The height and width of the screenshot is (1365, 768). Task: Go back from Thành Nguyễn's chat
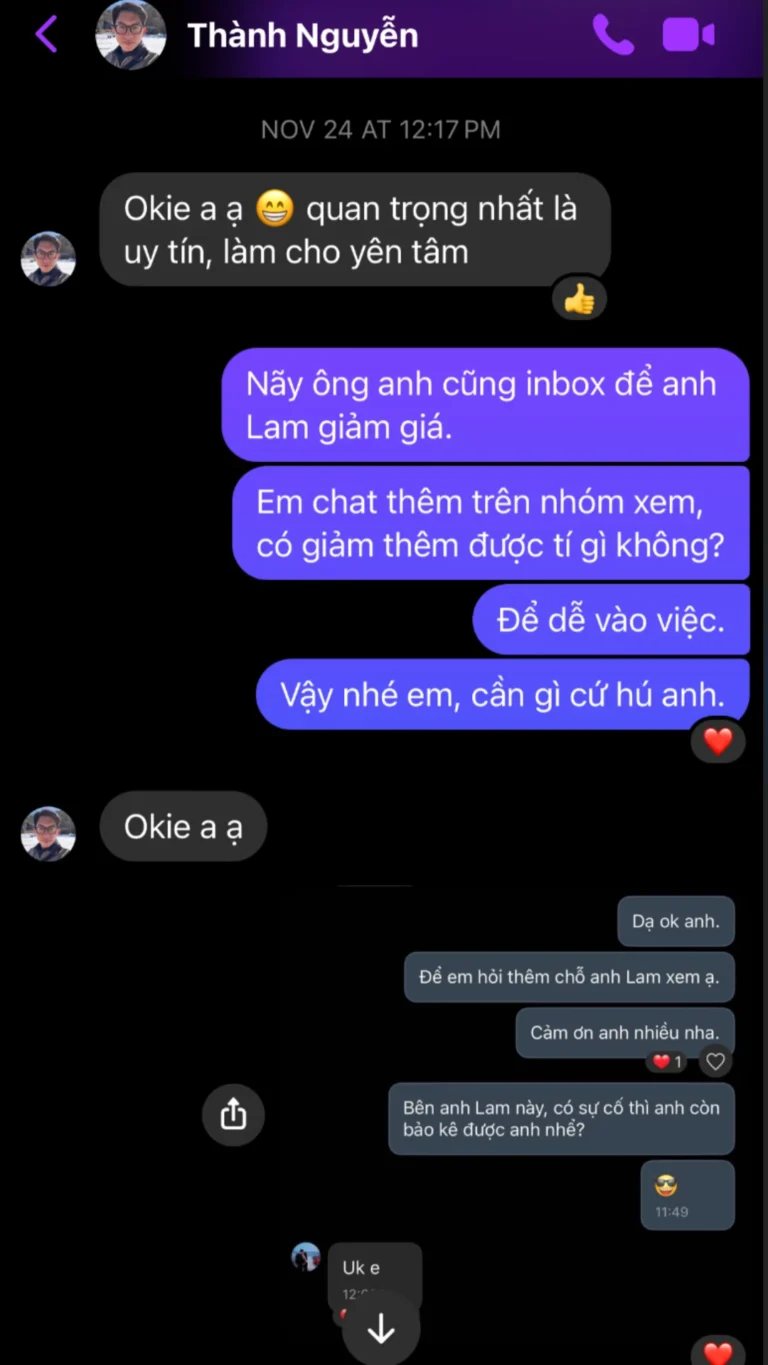pos(46,35)
